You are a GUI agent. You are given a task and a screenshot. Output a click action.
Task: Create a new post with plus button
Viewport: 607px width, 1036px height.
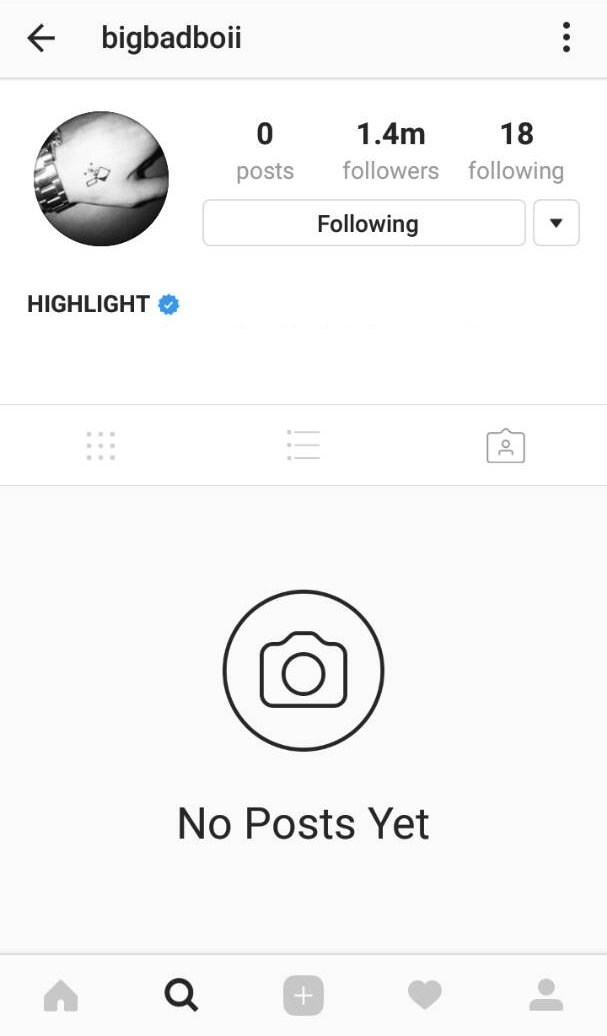[303, 995]
